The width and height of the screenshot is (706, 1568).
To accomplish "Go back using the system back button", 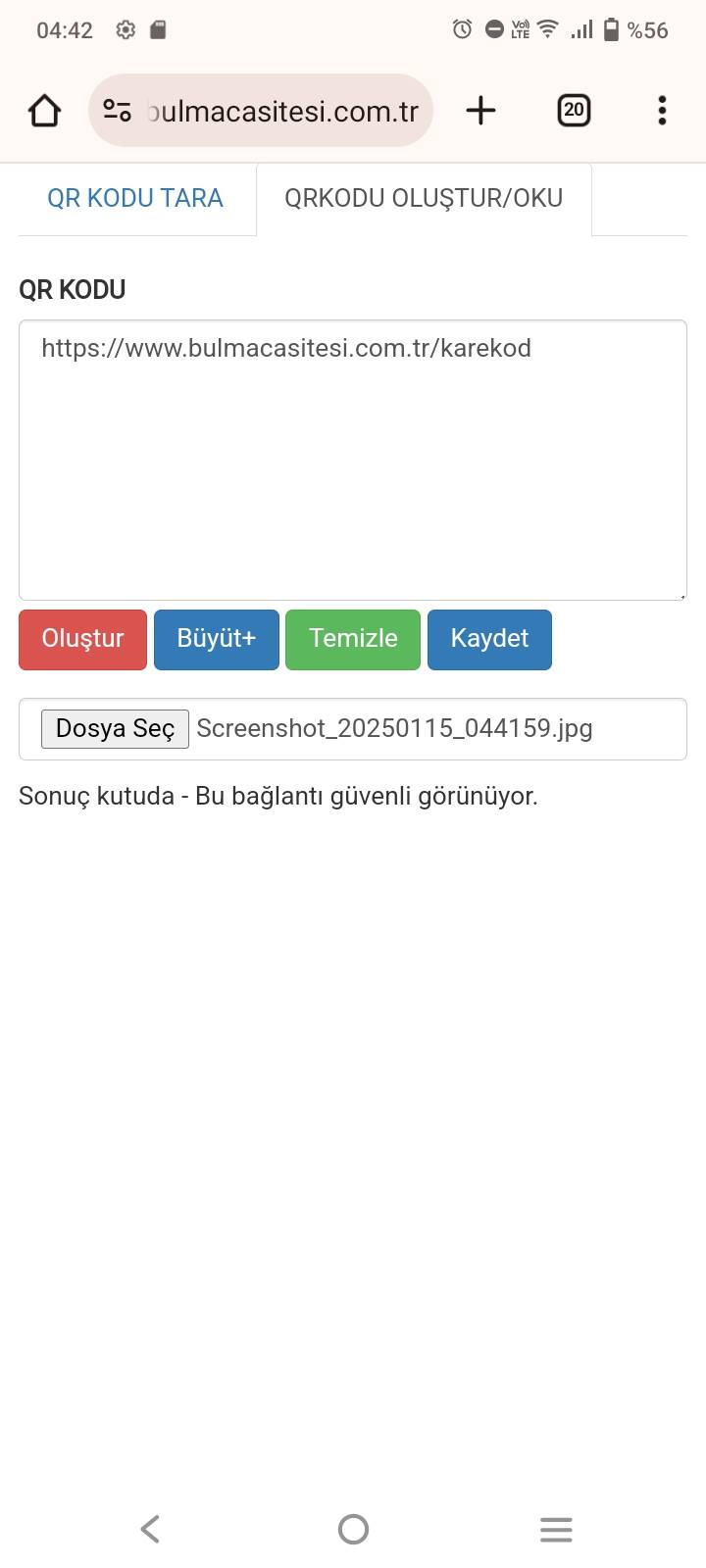I will click(150, 1529).
